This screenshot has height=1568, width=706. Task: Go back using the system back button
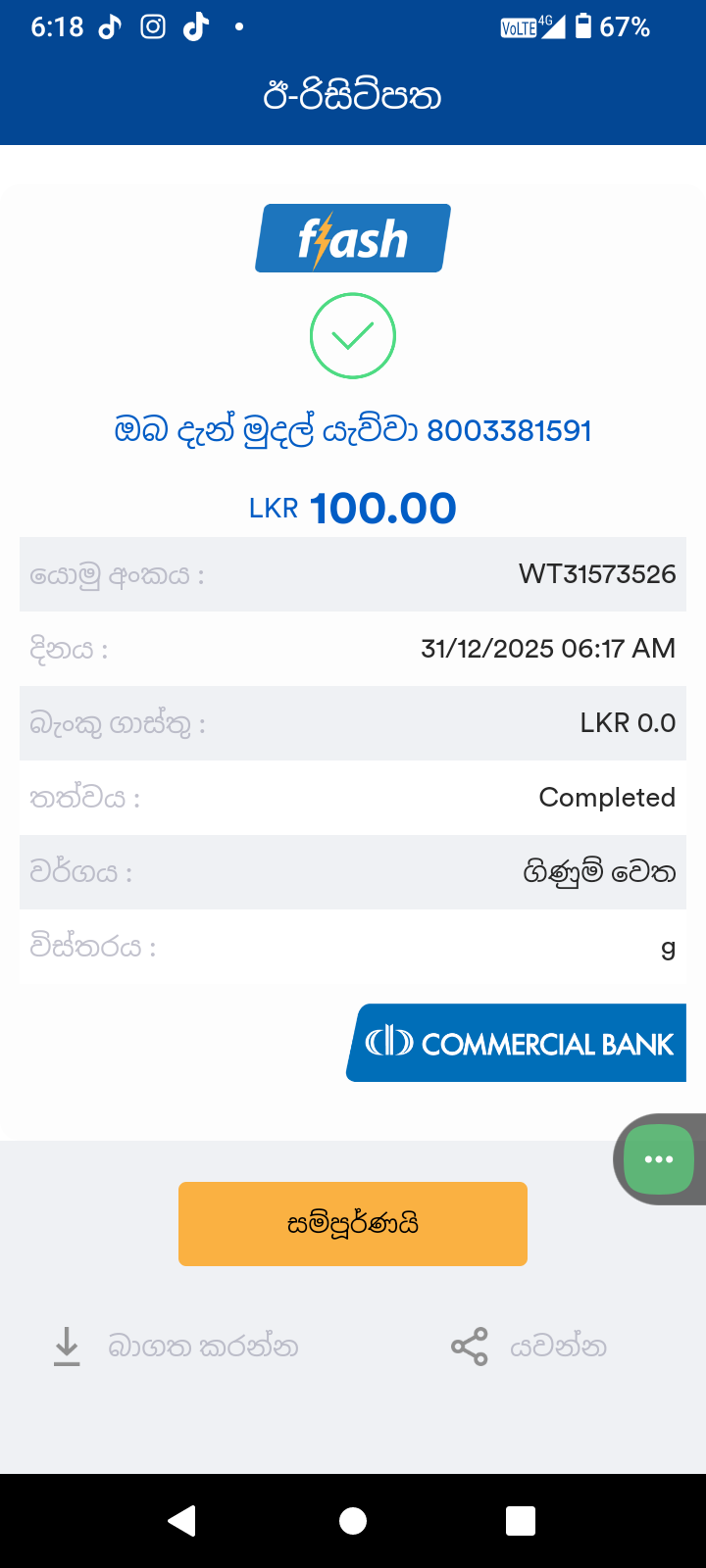182,1520
